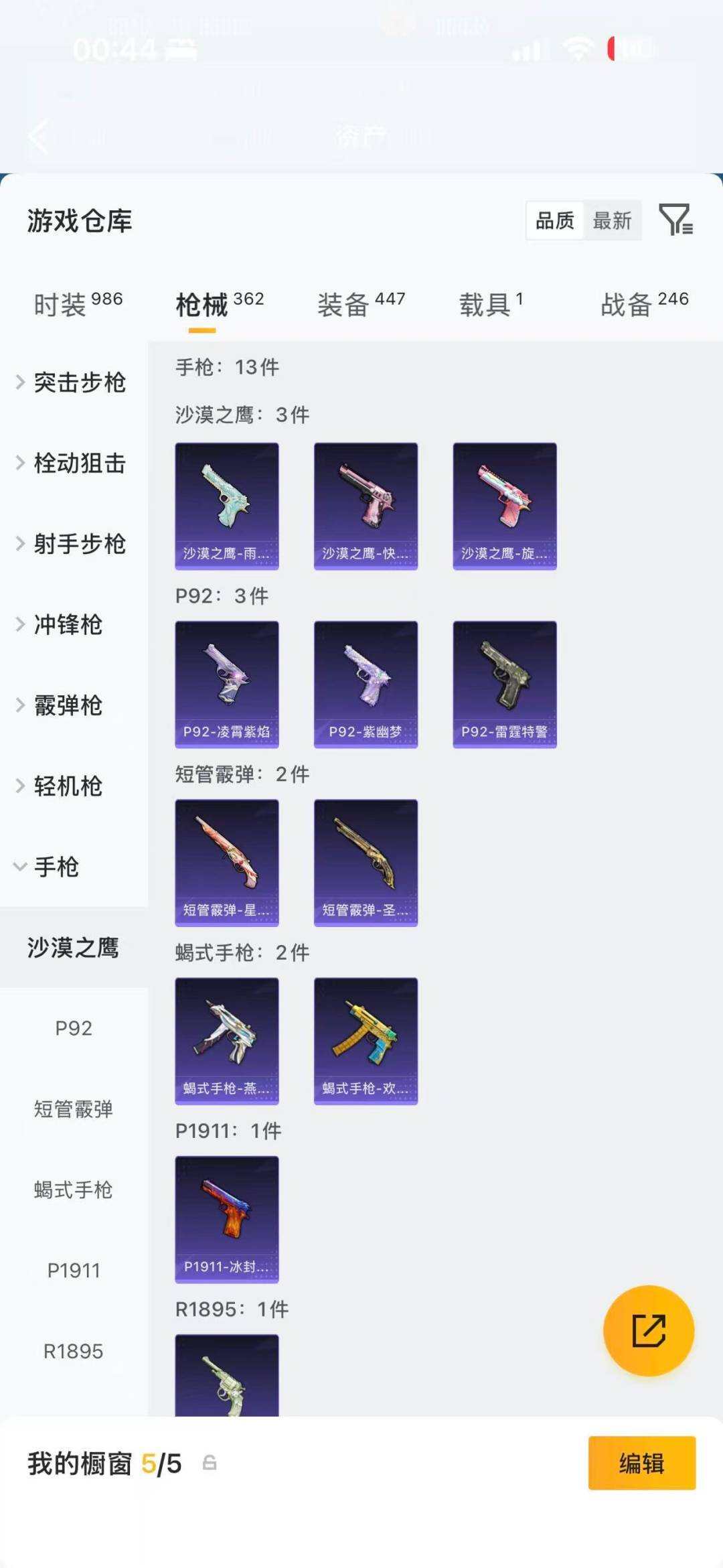
Task: Open the filter icon at top right
Action: click(677, 220)
